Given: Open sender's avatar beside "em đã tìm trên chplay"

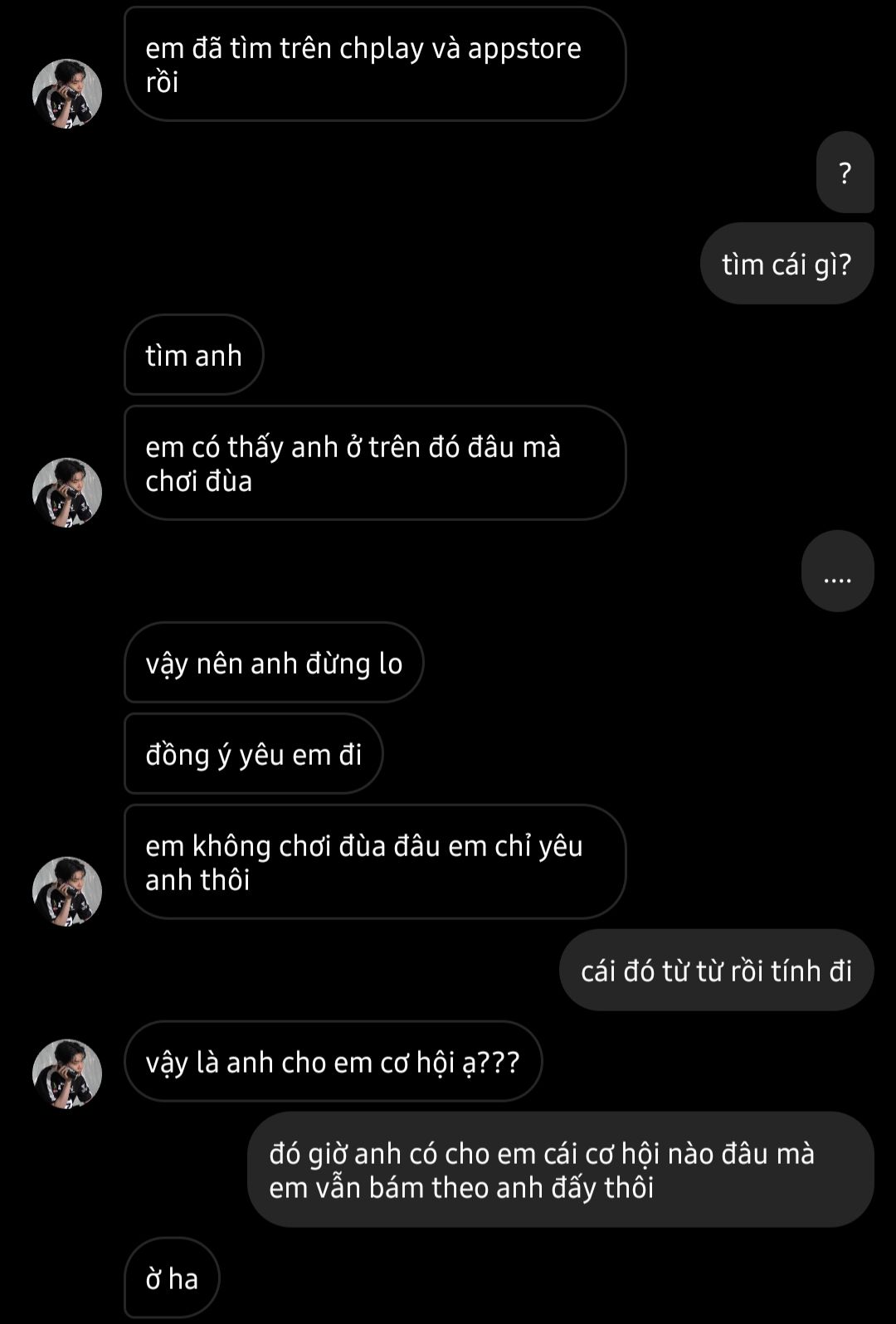Looking at the screenshot, I should [67, 94].
